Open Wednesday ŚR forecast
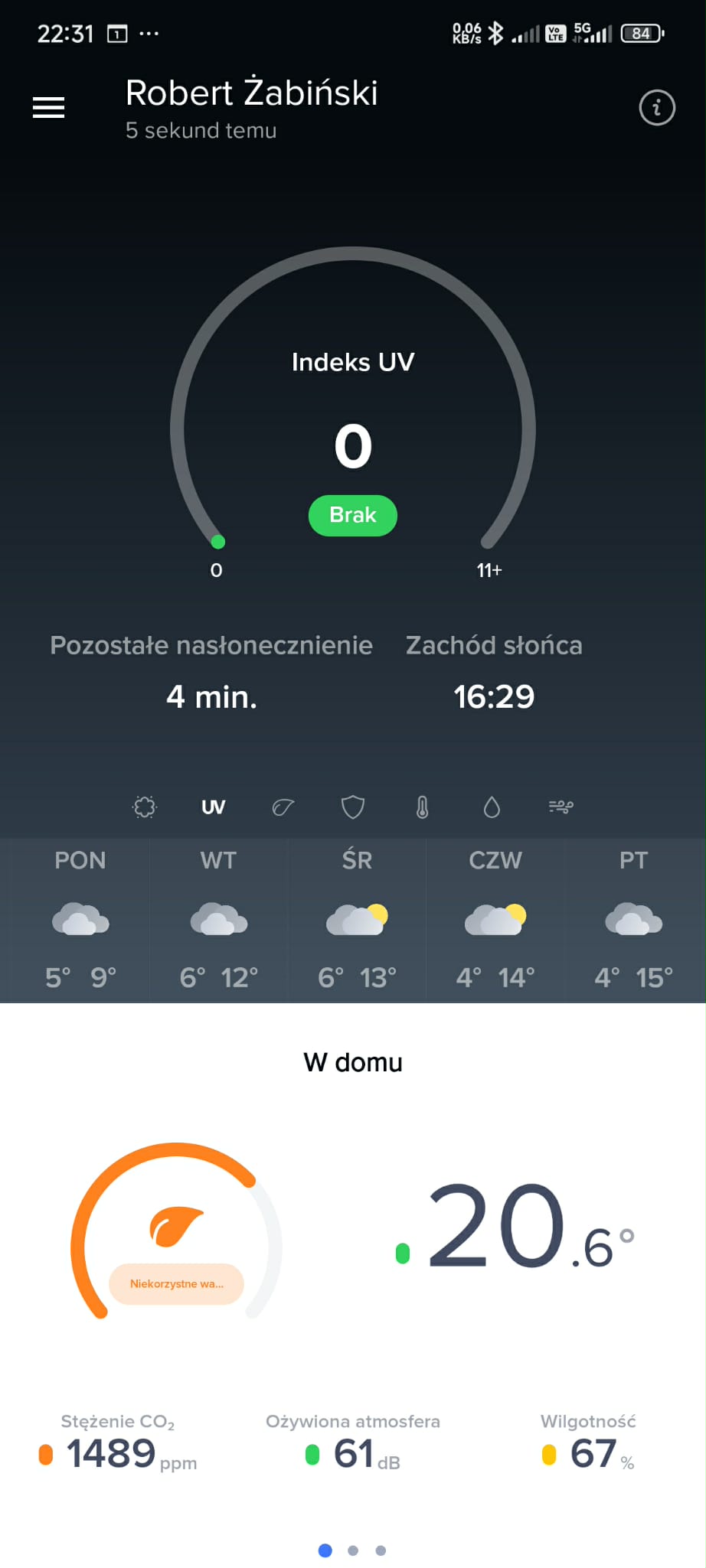Image resolution: width=706 pixels, height=1568 pixels. 357,921
